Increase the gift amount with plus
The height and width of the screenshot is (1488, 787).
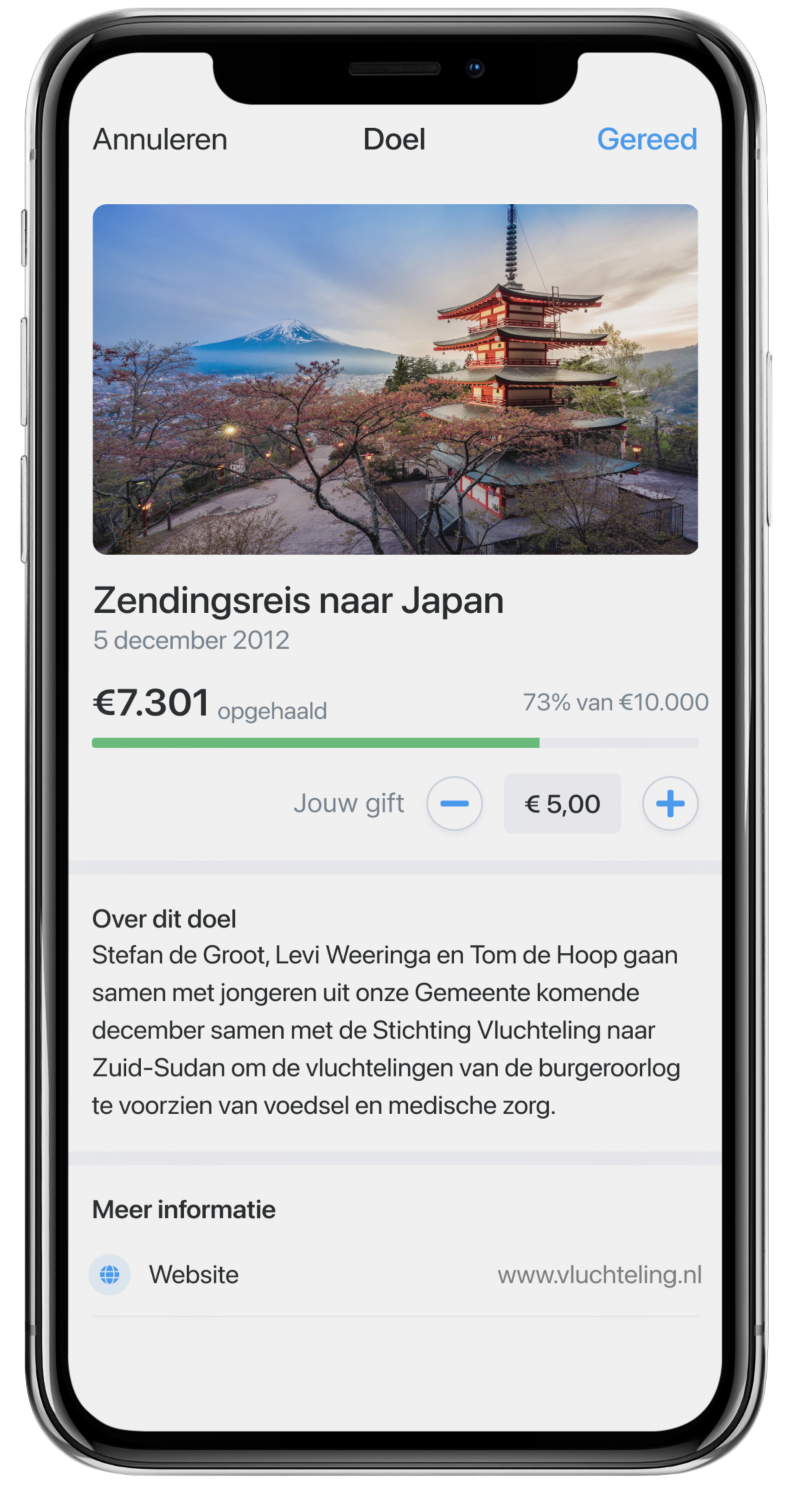coord(670,803)
